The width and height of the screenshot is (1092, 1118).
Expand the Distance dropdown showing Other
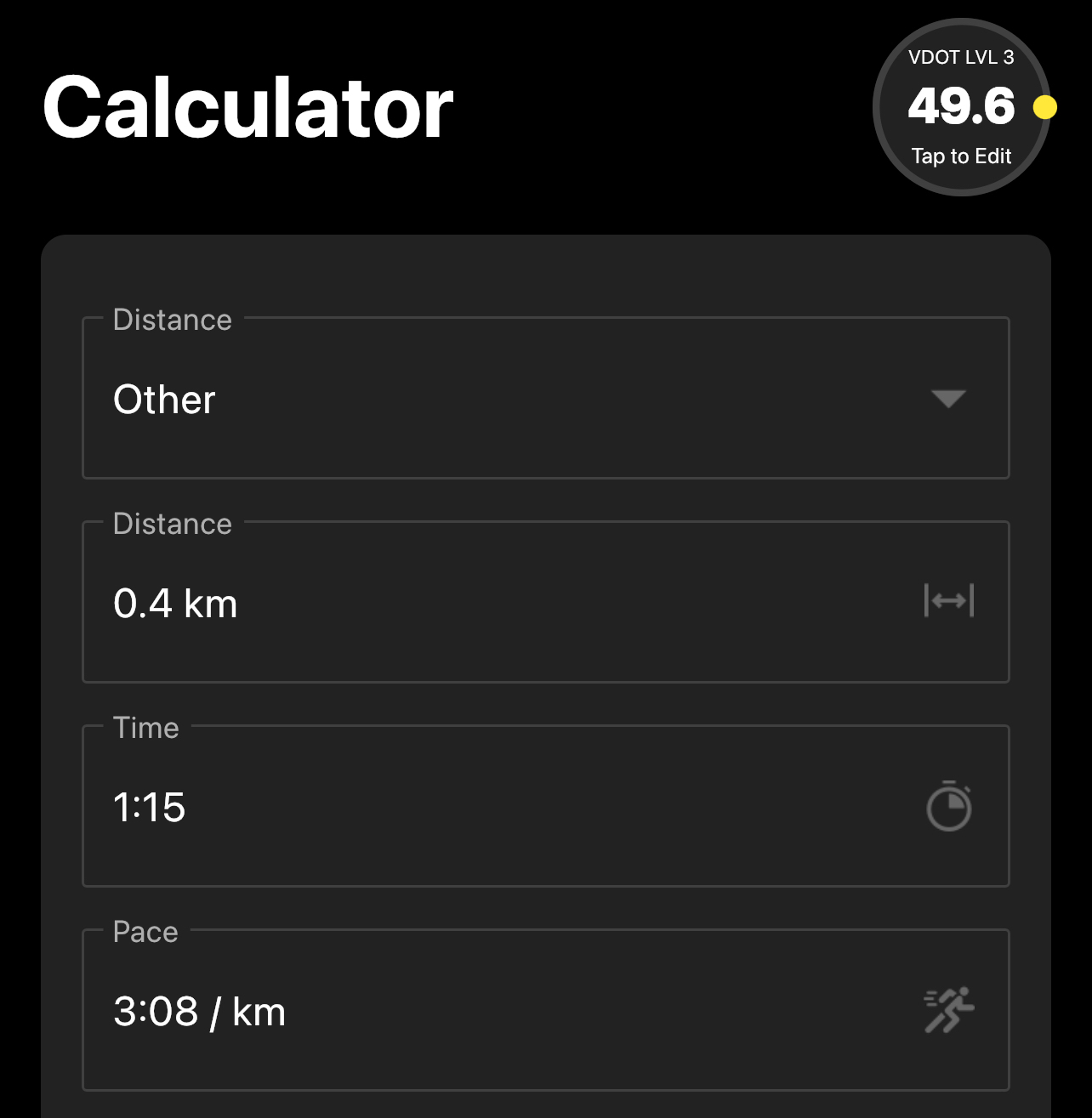point(545,399)
